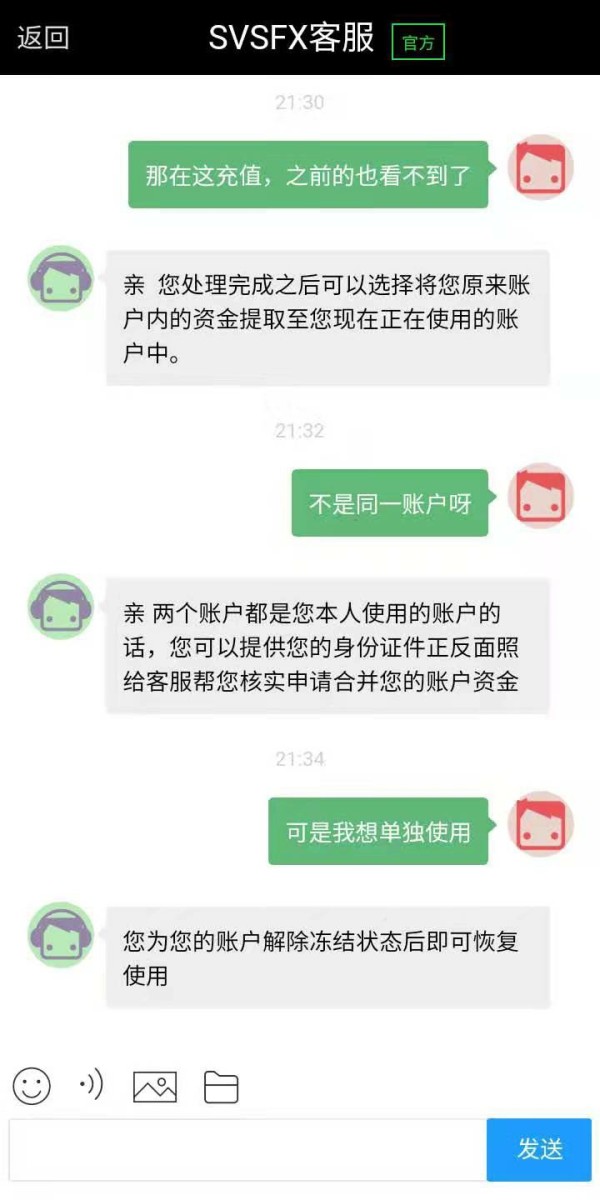
Task: Tap the voice input icon
Action: tap(91, 1085)
